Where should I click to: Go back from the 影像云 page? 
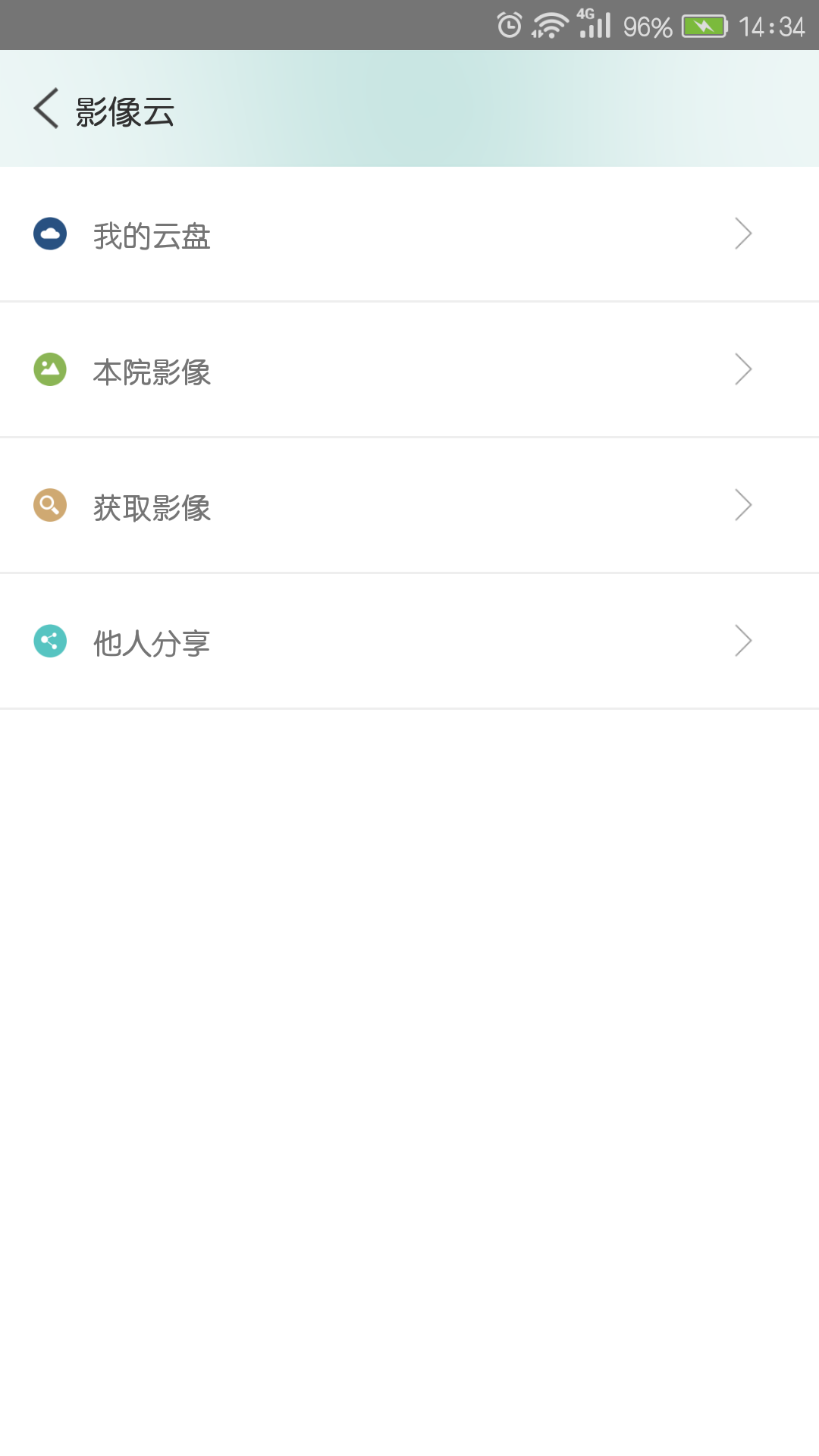coord(46,108)
